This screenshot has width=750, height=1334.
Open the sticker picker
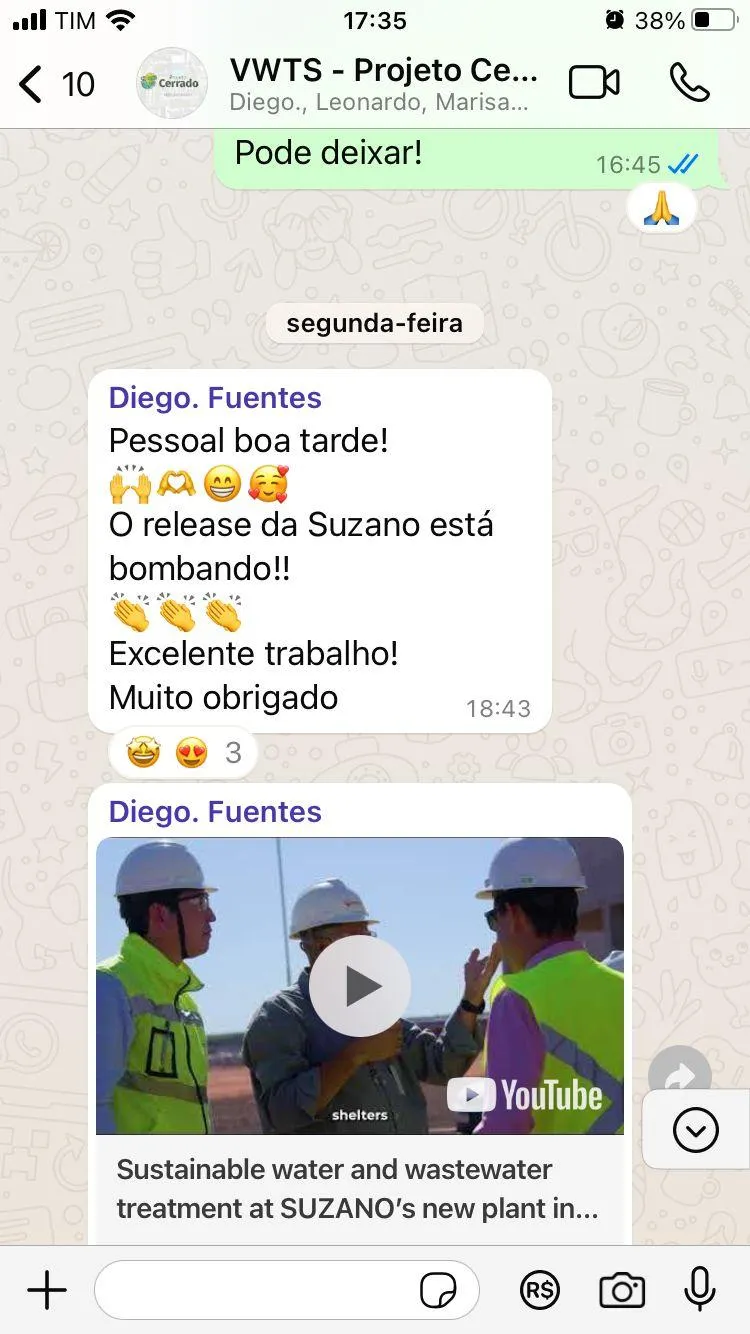(x=438, y=1291)
